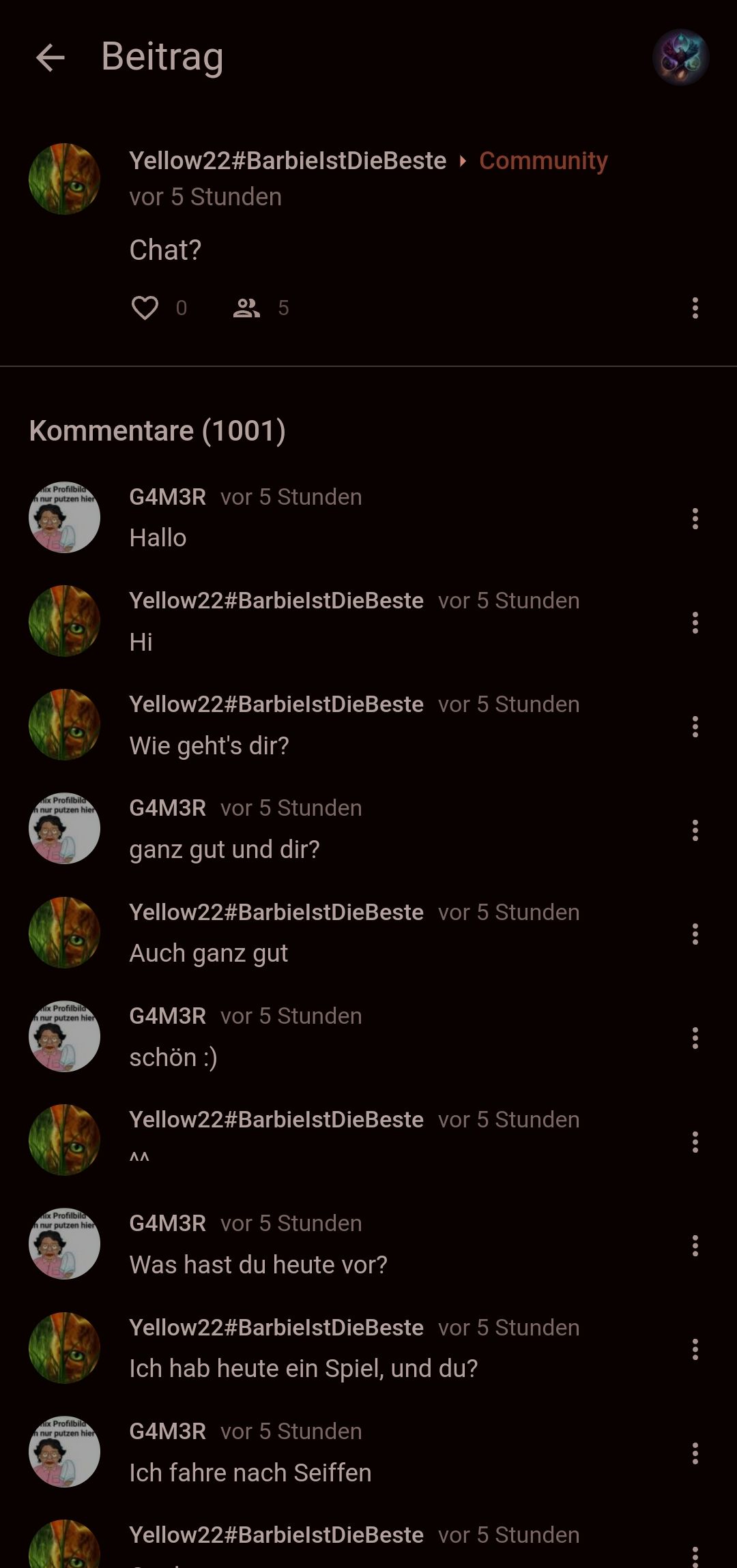View the participants icon showing 5
Image resolution: width=737 pixels, height=1568 pixels.
(247, 308)
